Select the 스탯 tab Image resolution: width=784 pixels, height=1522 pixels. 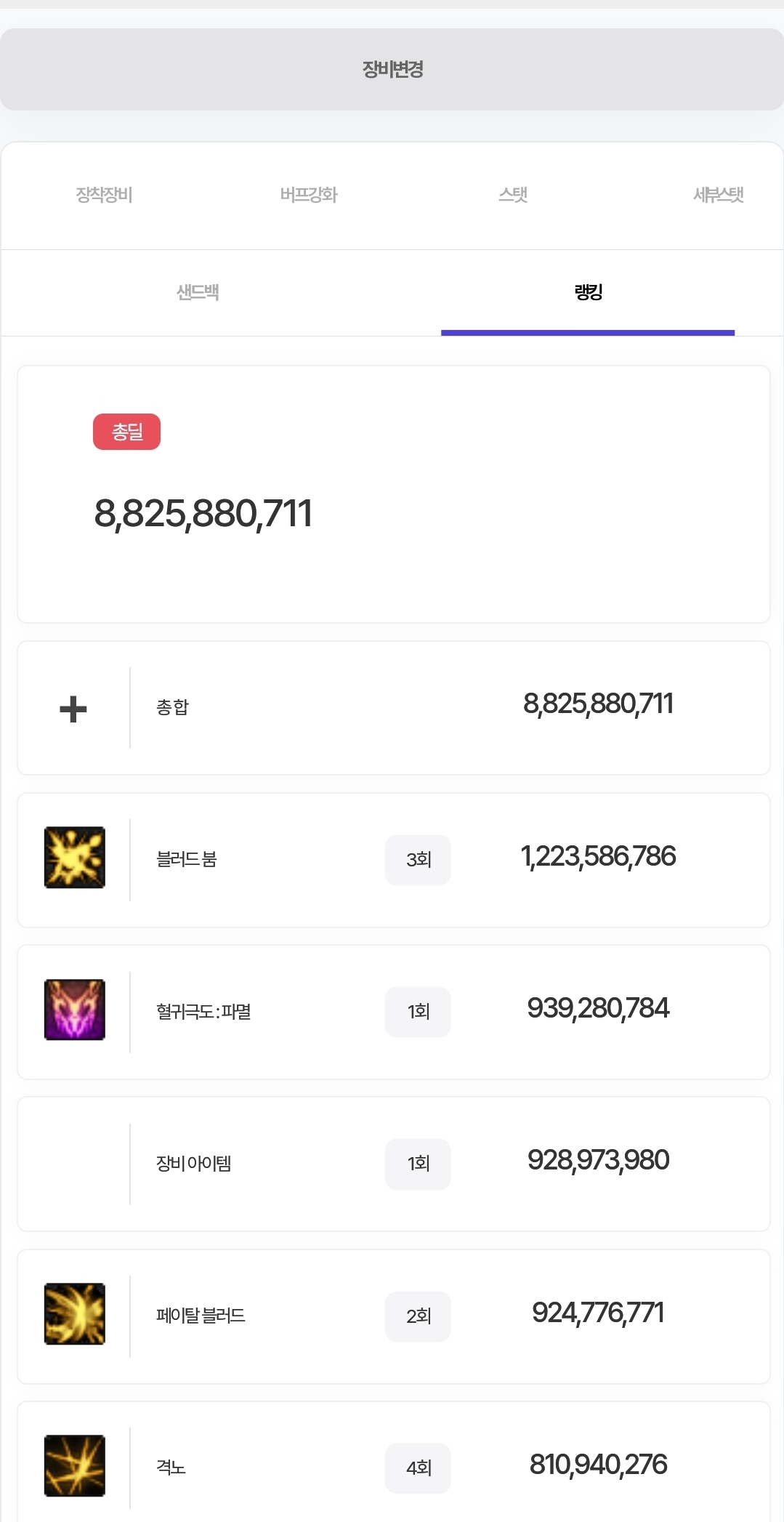click(513, 195)
